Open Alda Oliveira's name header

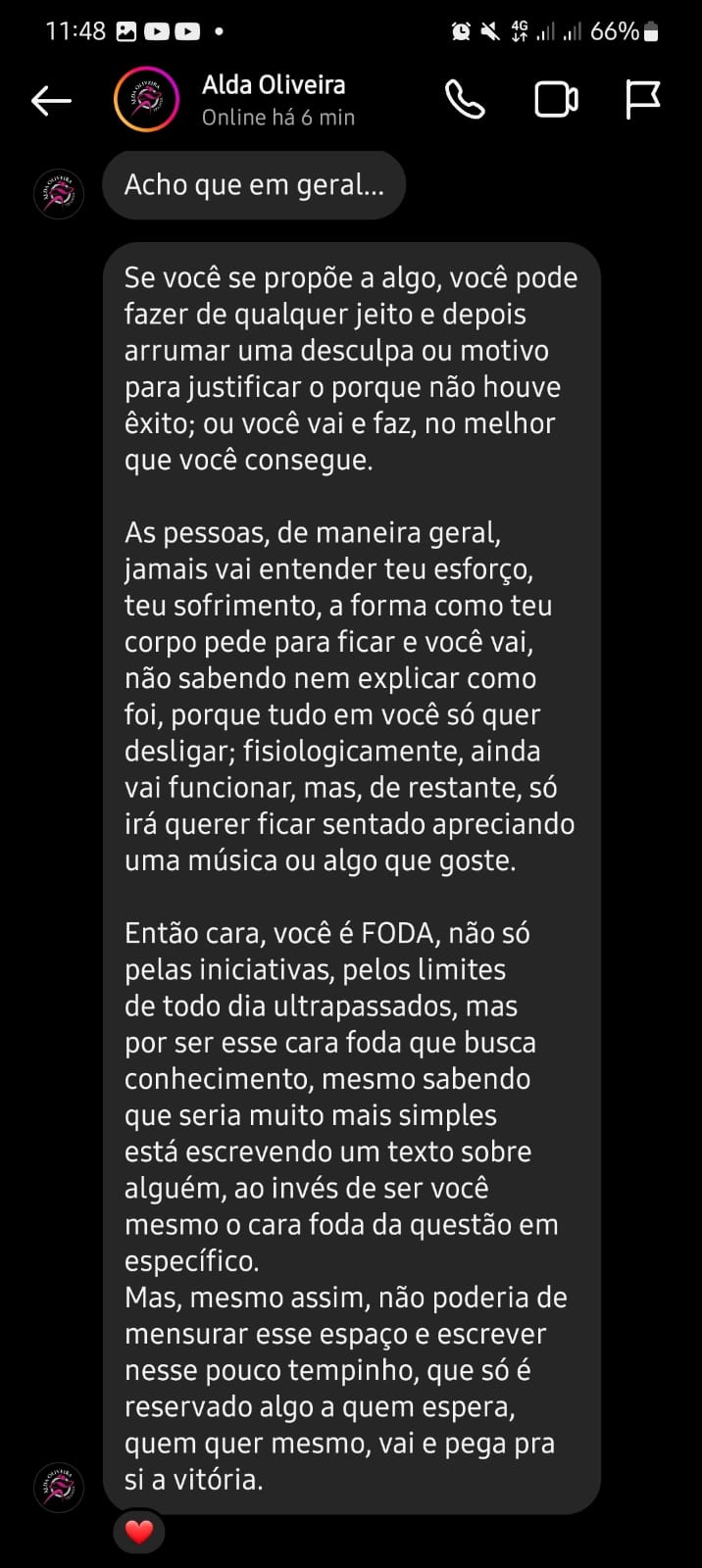click(274, 85)
